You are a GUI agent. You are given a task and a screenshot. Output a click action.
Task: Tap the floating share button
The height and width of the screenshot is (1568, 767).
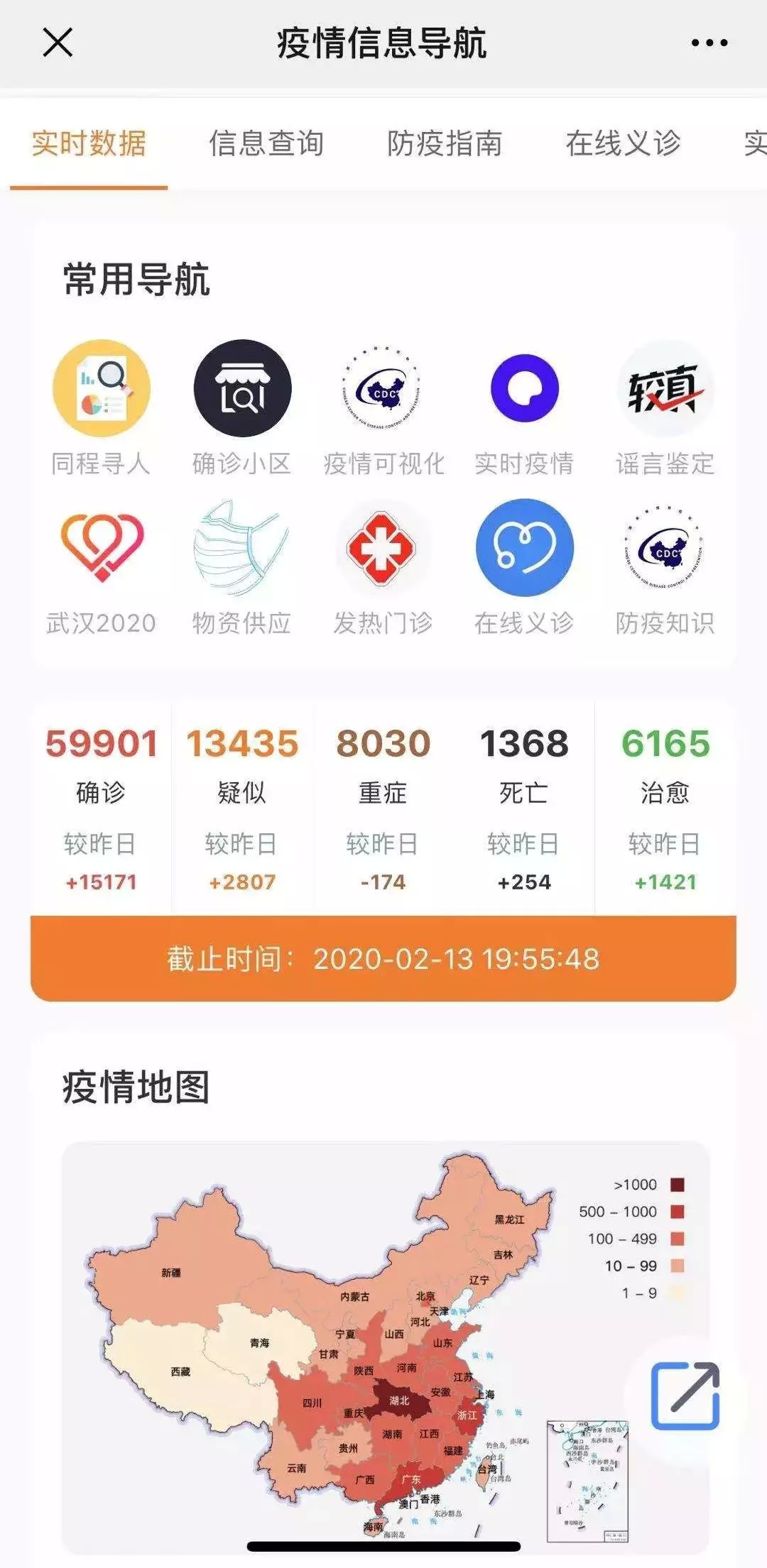[685, 1396]
